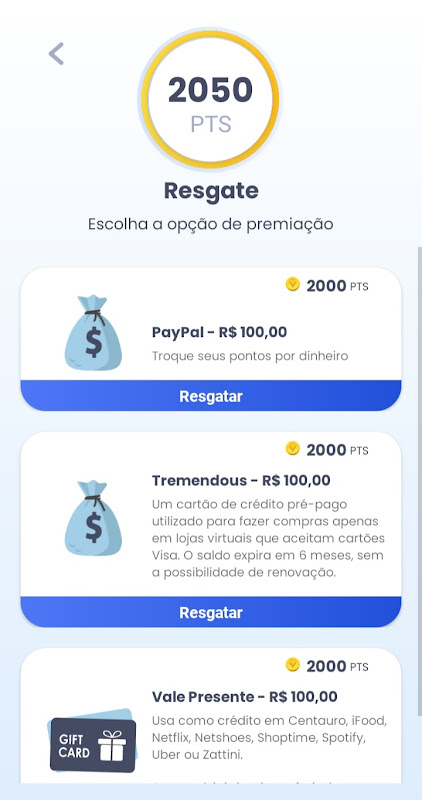This screenshot has height=800, width=422.
Task: Tap Resgatar under Tremendous - R$ 100,00
Action: tap(211, 612)
